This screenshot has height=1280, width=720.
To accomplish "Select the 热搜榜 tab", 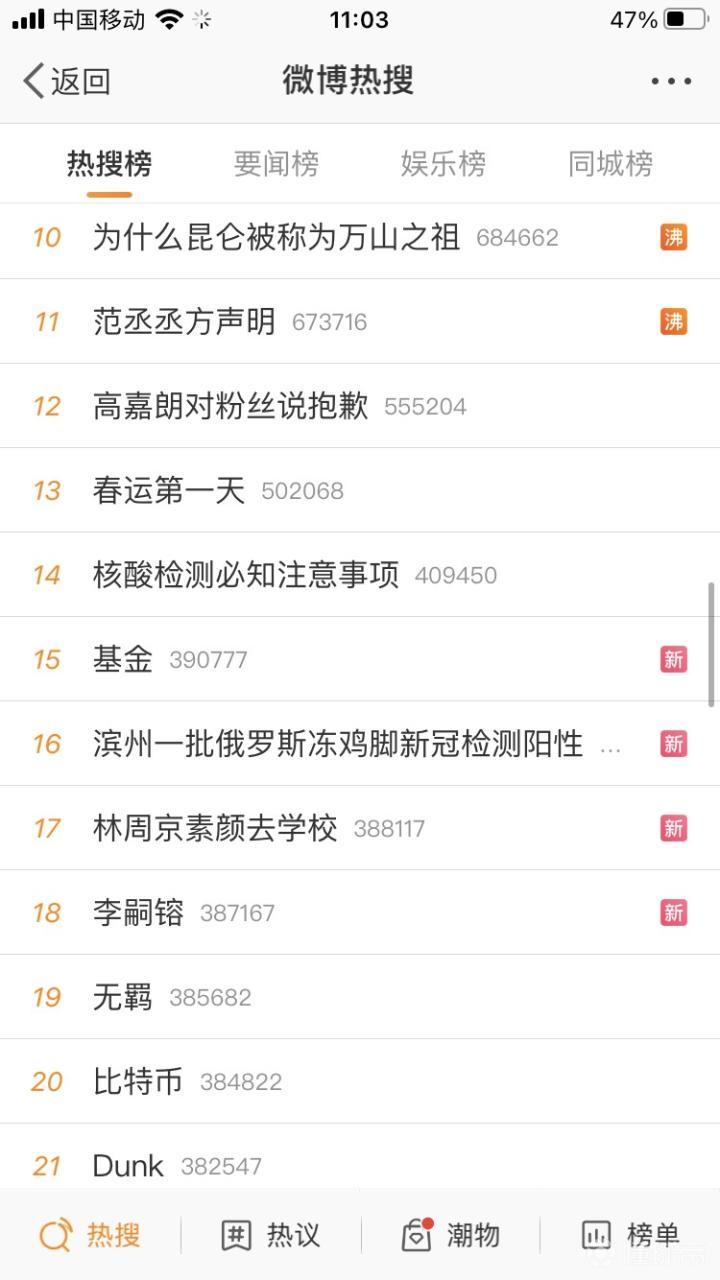I will point(109,163).
